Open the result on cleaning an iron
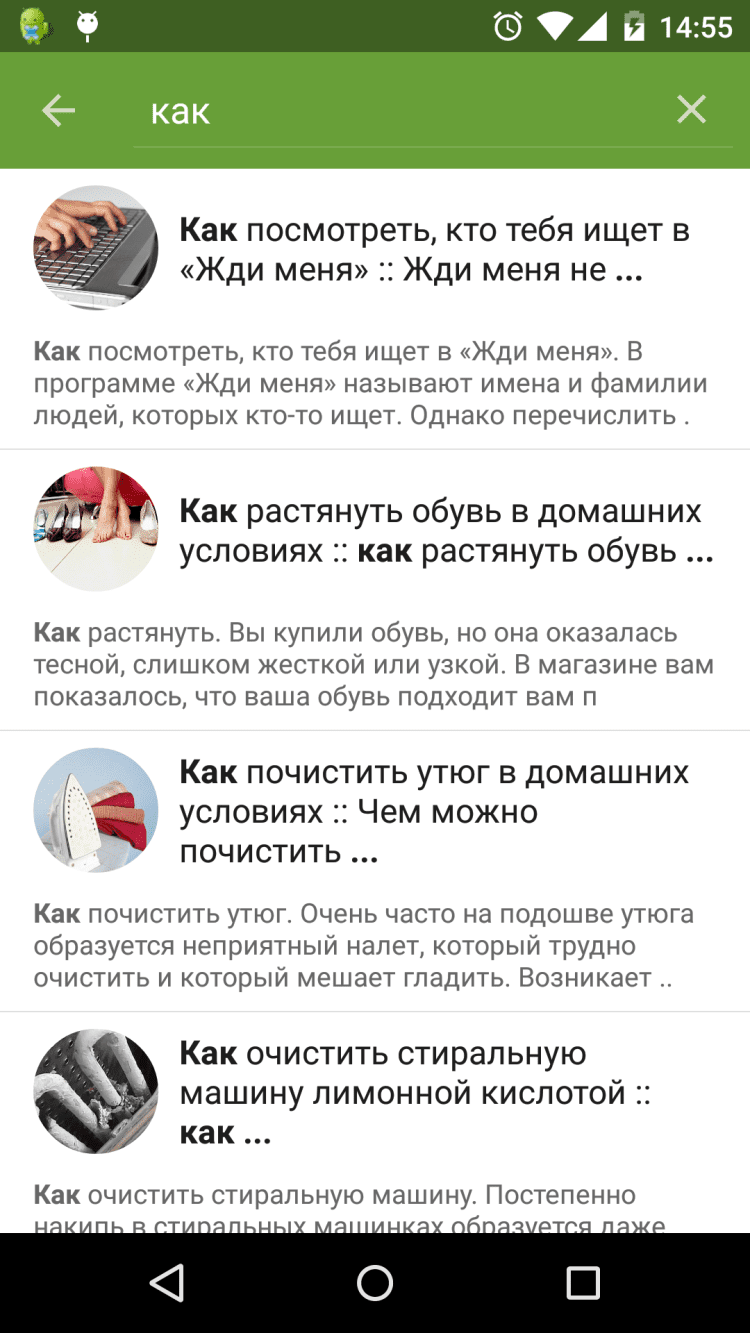The height and width of the screenshot is (1333, 750). tap(435, 812)
